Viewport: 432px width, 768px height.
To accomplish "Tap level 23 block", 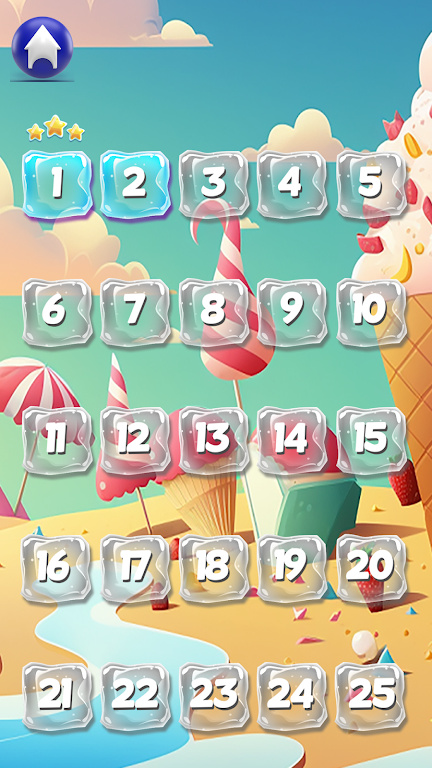I will (x=214, y=697).
